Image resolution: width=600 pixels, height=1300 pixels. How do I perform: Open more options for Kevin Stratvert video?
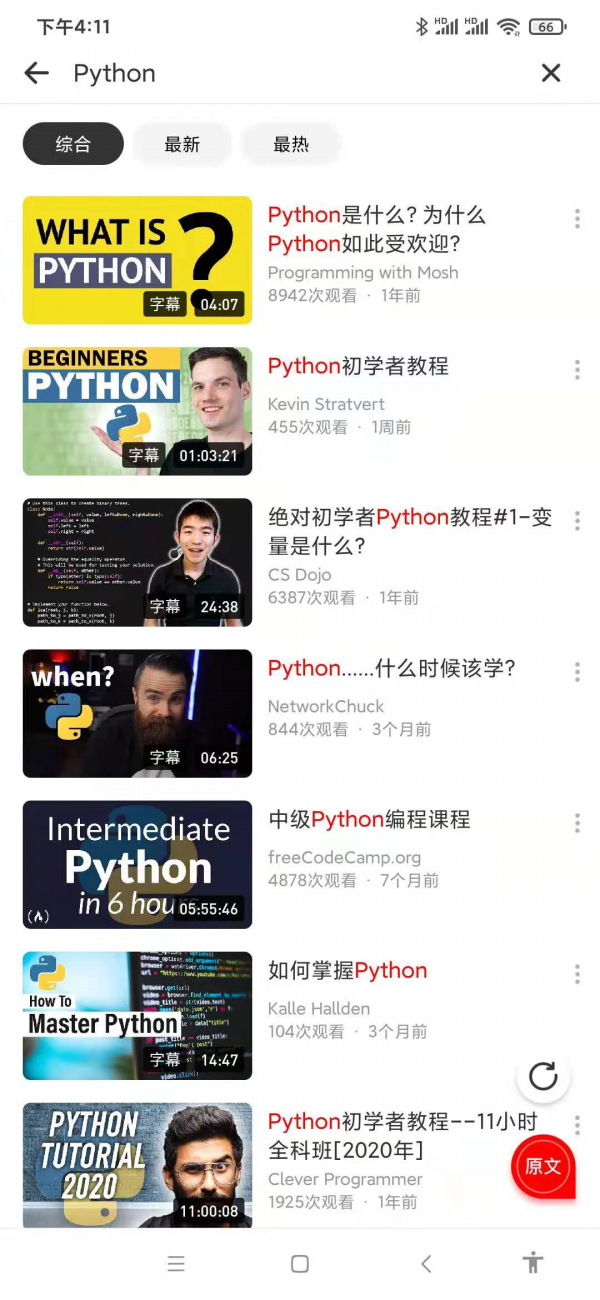coord(577,370)
